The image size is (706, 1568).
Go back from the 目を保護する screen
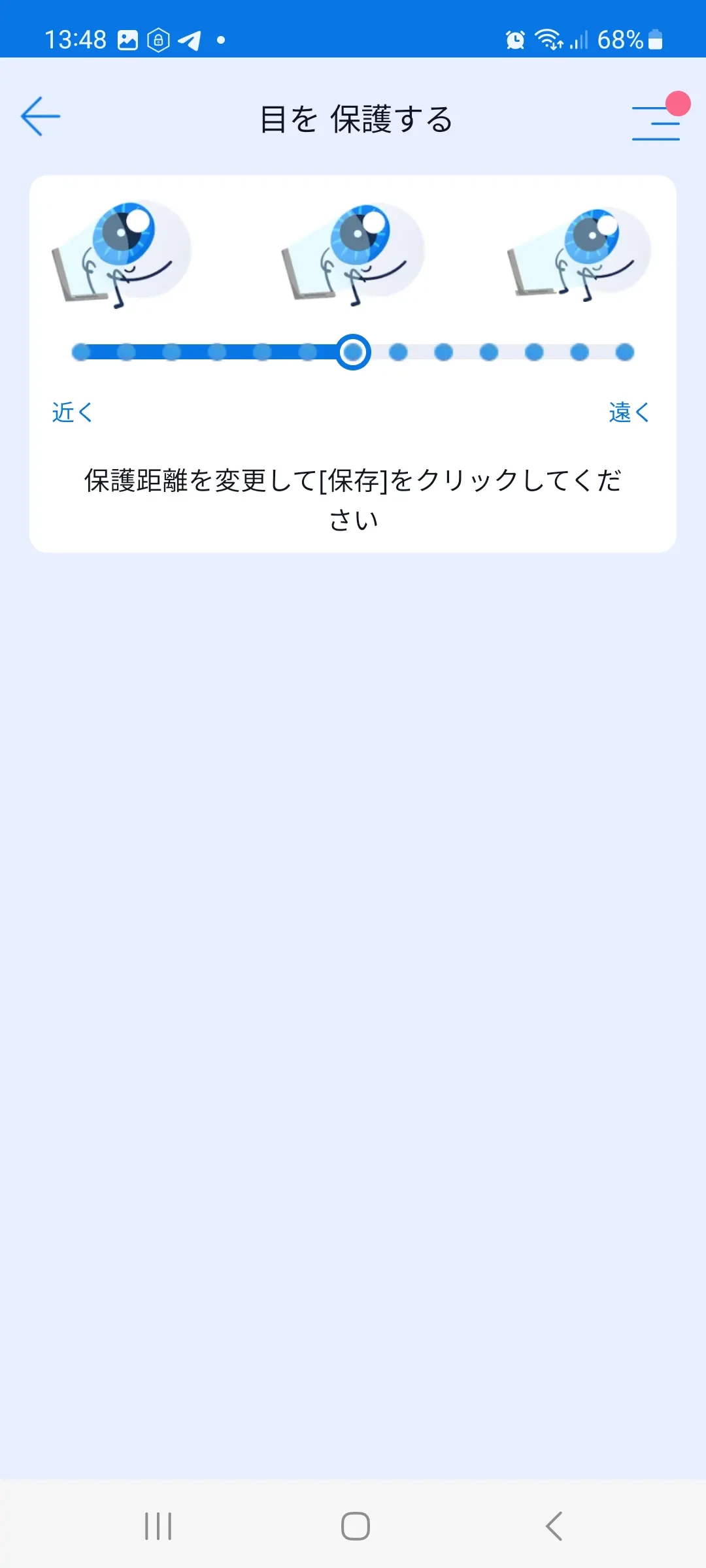tap(41, 117)
